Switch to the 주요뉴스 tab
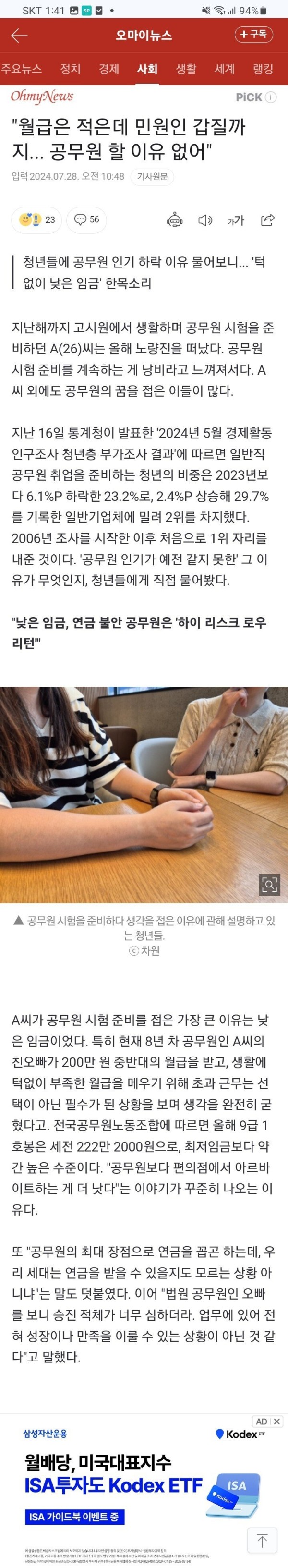 [21, 69]
